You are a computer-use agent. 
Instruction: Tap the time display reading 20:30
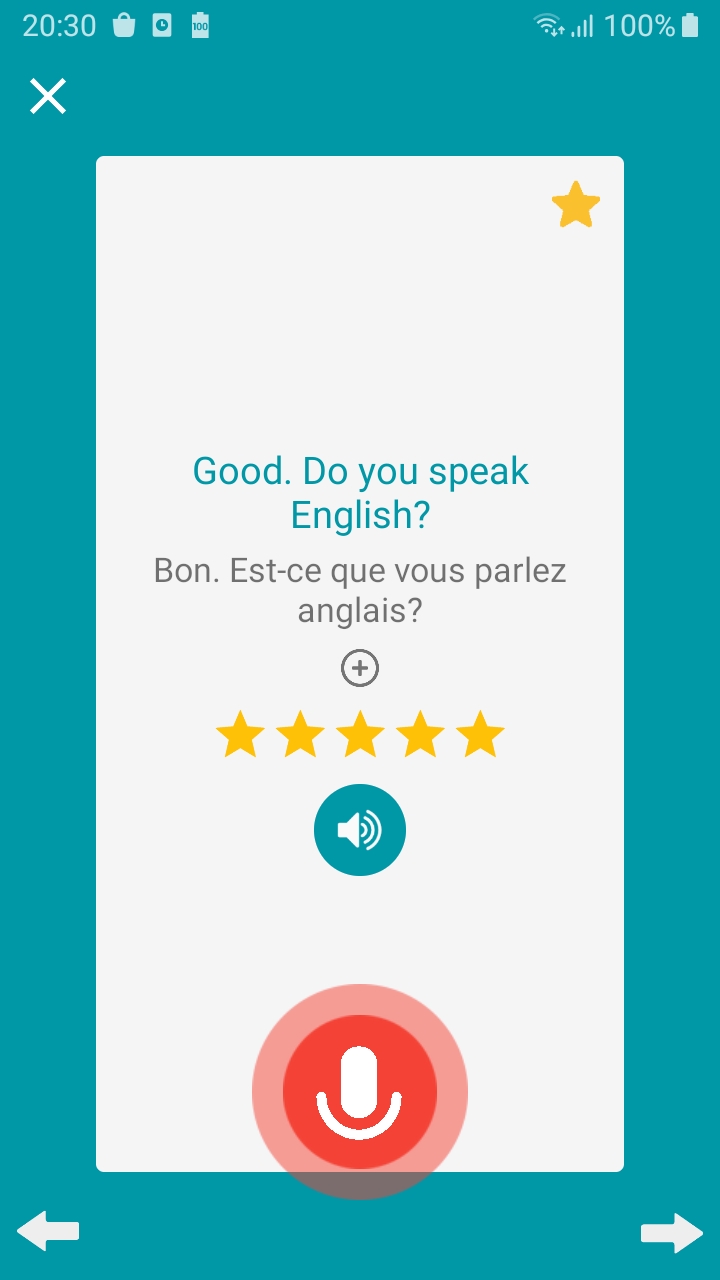click(x=60, y=26)
